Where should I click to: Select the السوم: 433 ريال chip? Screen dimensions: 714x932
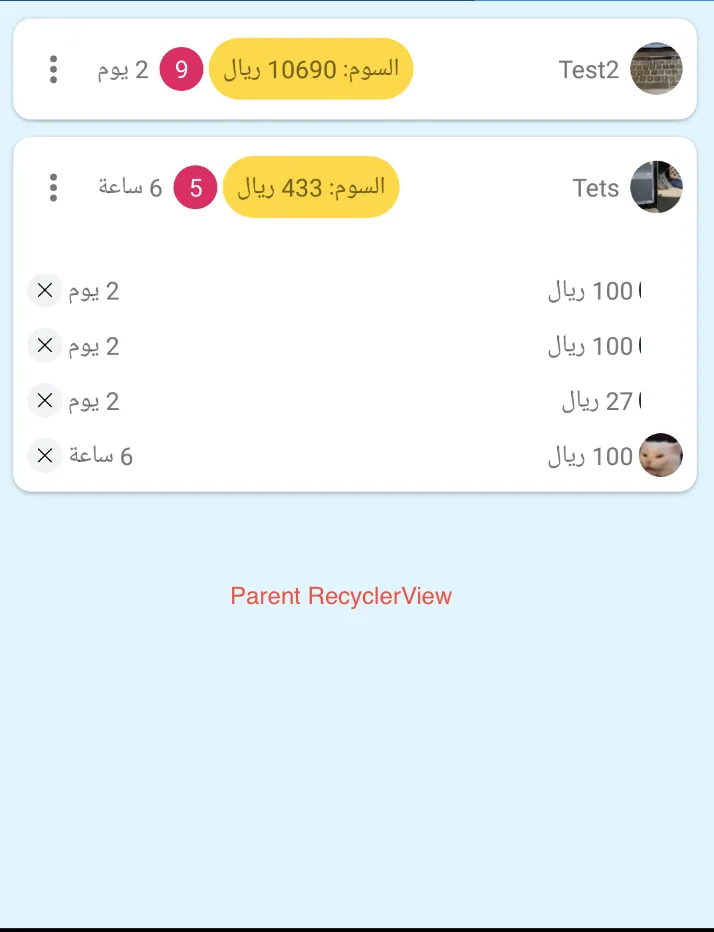point(311,187)
